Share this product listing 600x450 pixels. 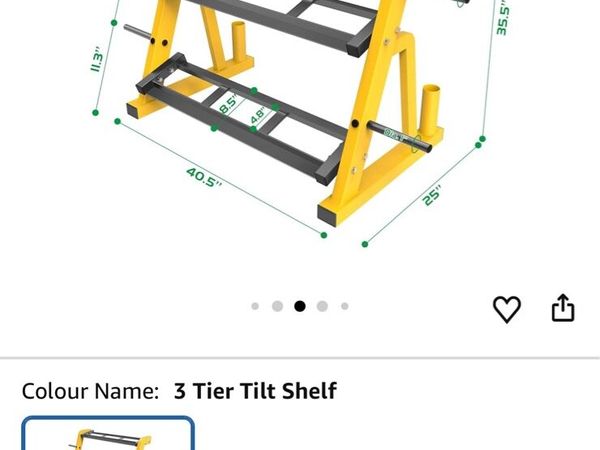point(563,308)
